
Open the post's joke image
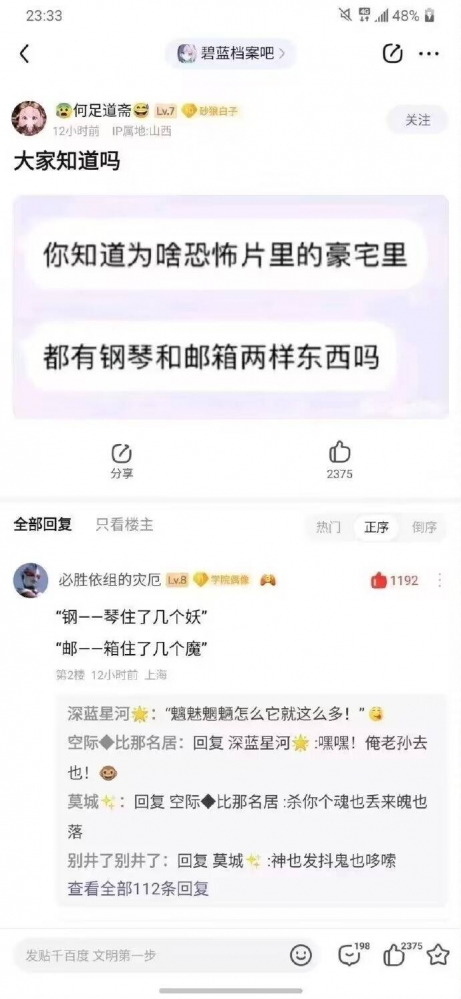(230, 307)
